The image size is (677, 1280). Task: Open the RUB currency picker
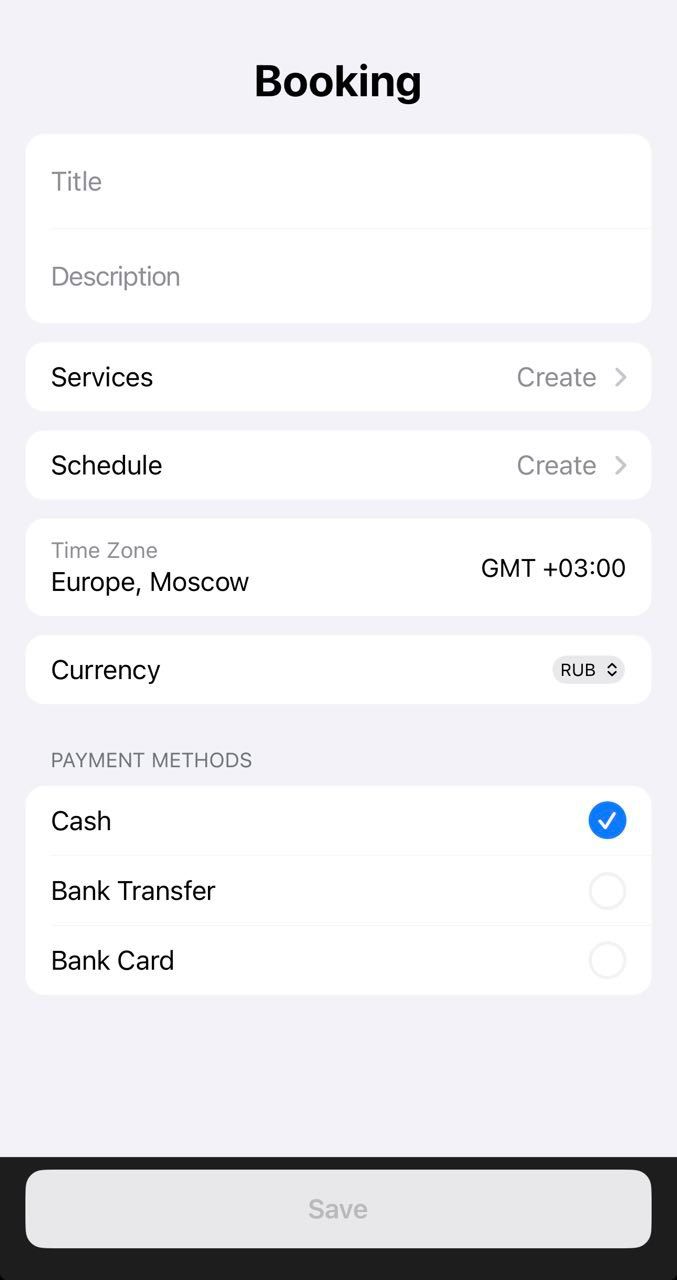[x=588, y=670]
